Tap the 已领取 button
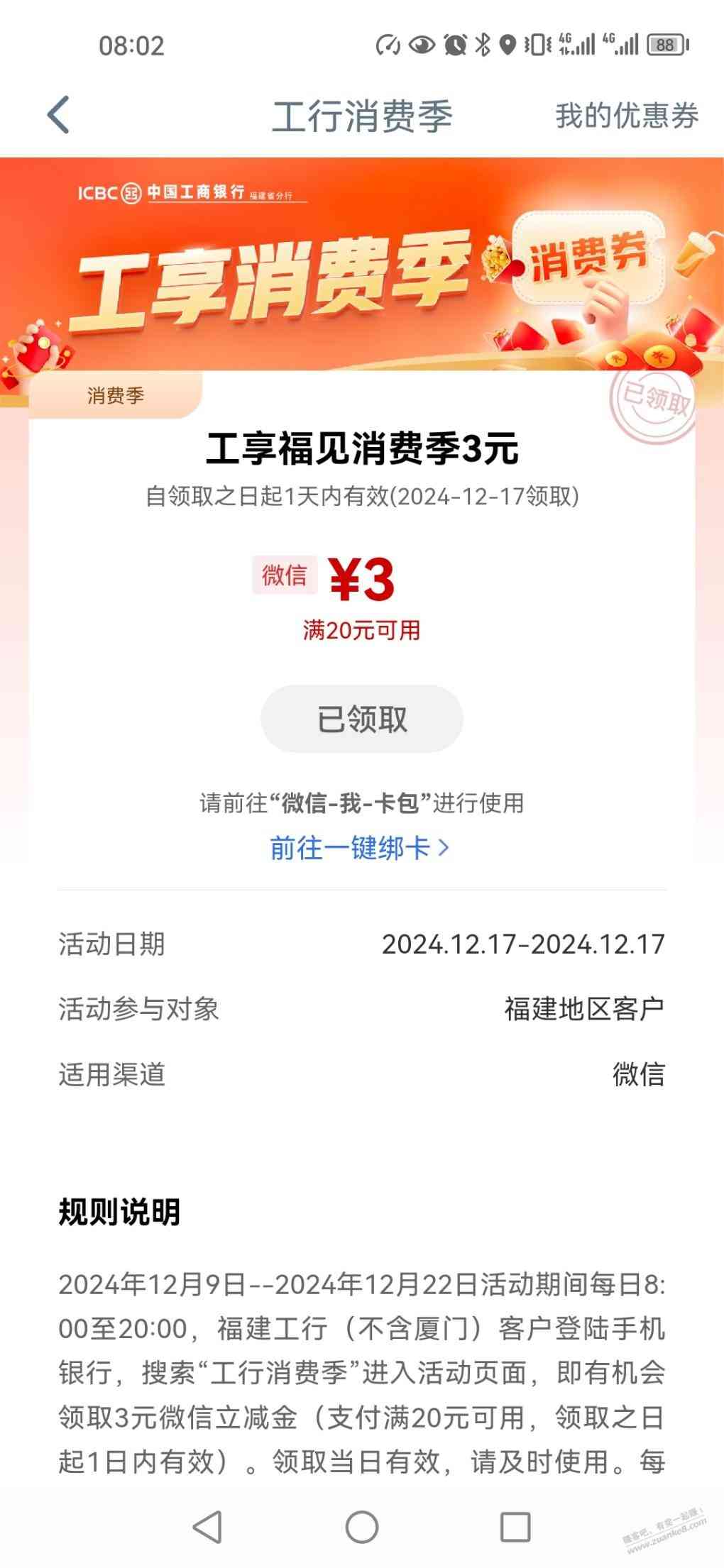The image size is (724, 1568). pos(362,719)
